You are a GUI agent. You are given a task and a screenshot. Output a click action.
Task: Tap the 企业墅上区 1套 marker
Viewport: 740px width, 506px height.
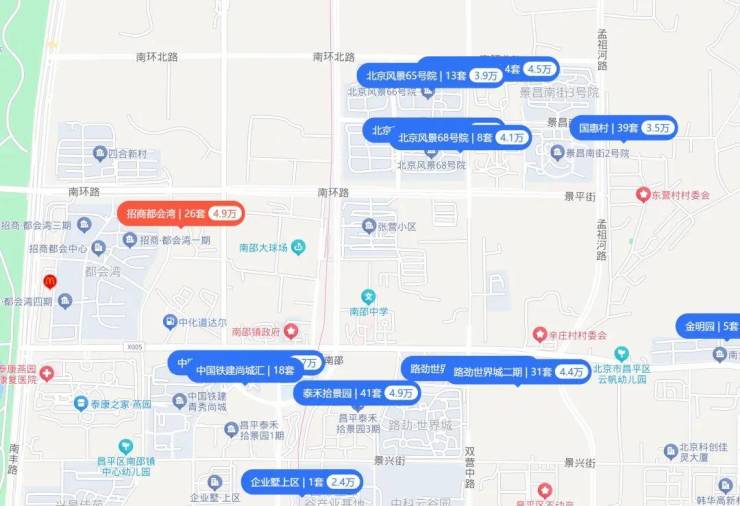[x=301, y=482]
